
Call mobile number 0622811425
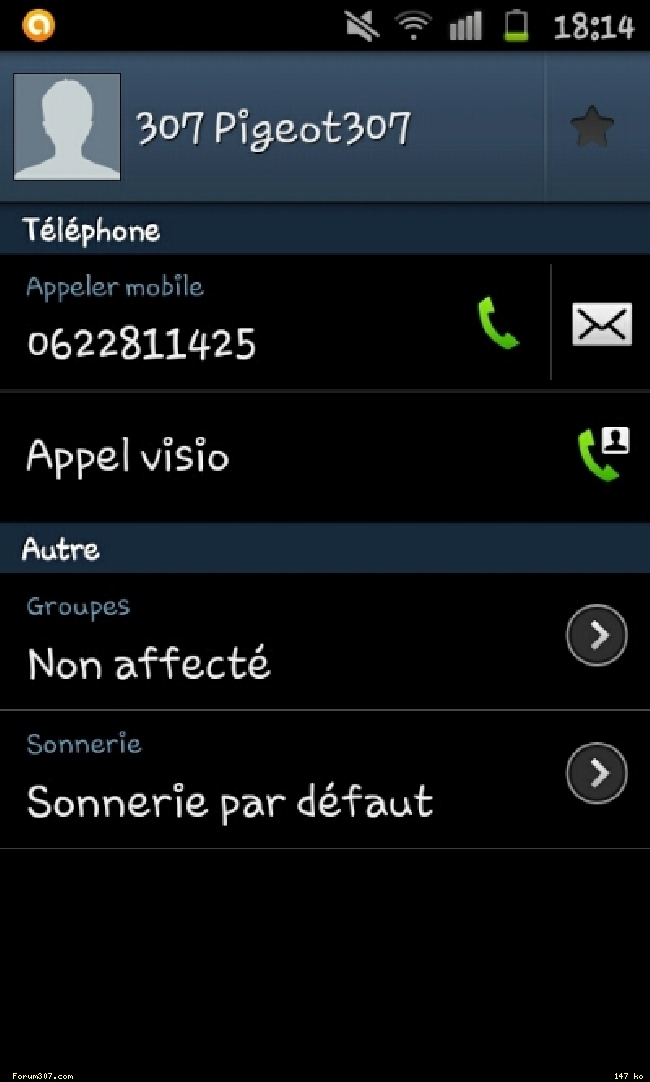click(x=498, y=322)
